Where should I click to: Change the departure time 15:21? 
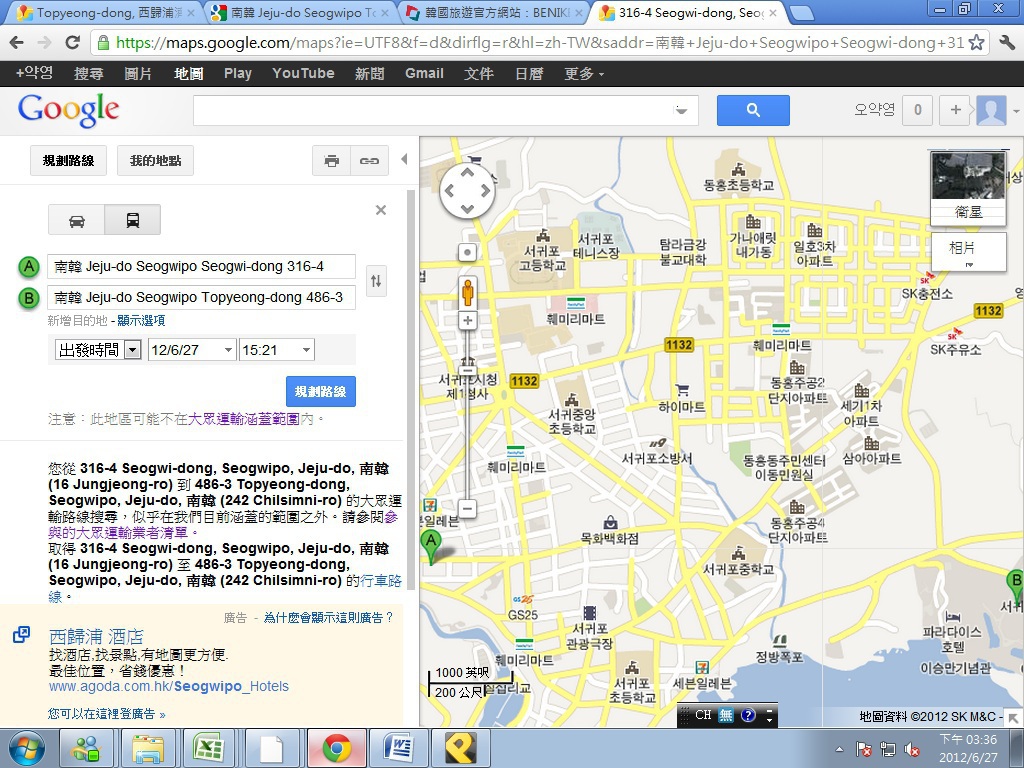click(x=277, y=350)
